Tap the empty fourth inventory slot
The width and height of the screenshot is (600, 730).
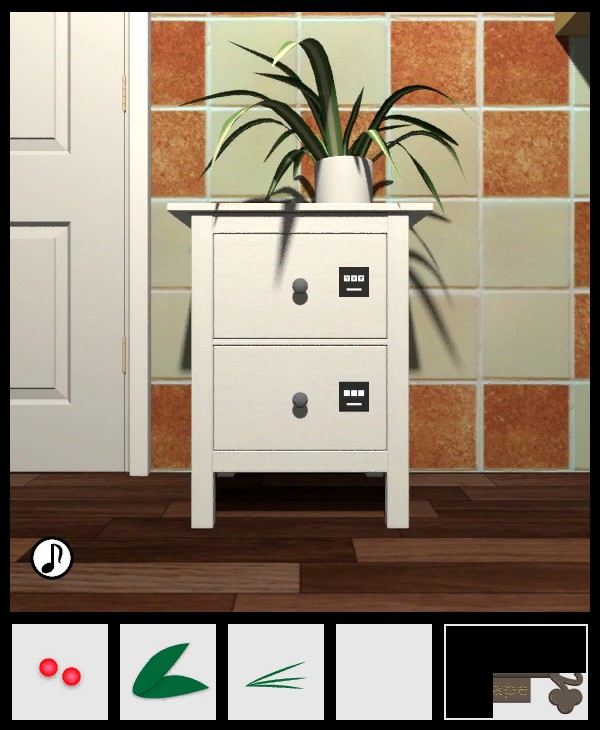click(x=384, y=672)
